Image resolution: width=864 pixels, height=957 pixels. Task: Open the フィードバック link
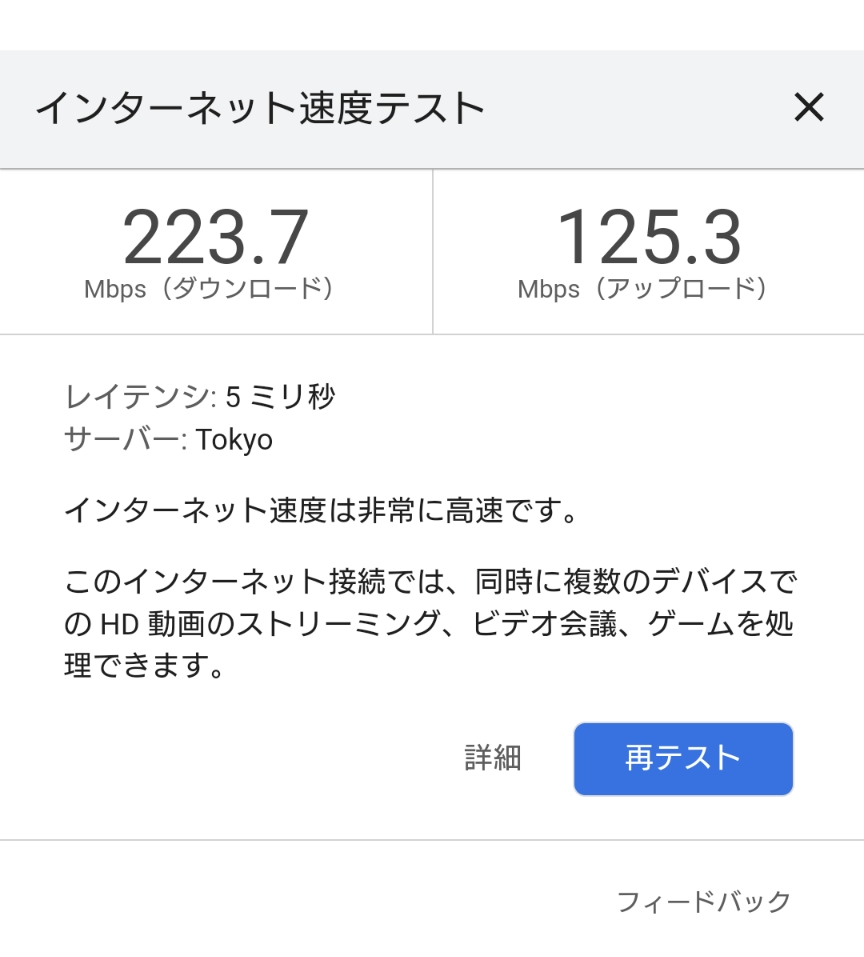pyautogui.click(x=703, y=901)
